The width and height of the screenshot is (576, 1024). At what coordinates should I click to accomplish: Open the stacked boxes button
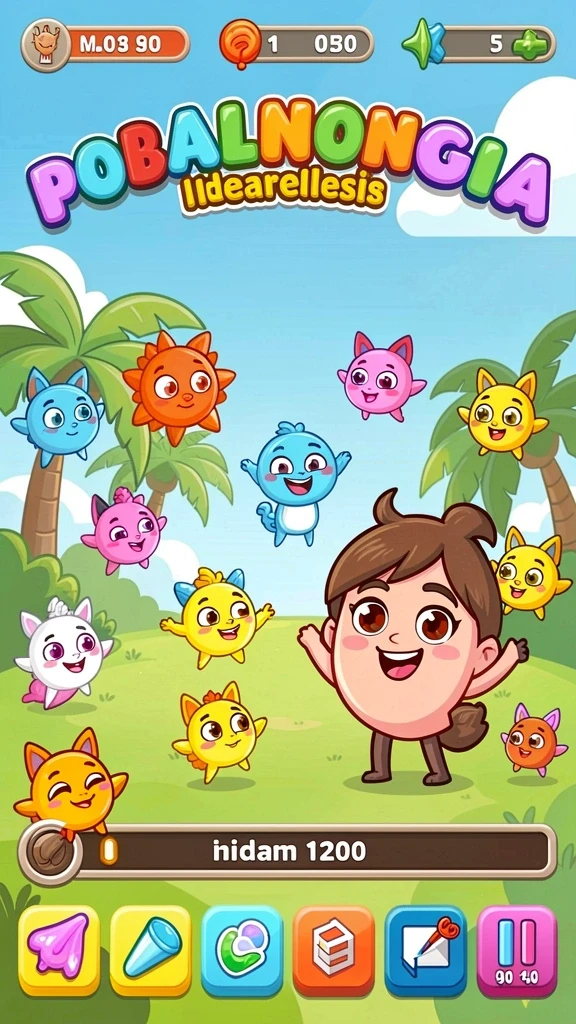coord(334,950)
